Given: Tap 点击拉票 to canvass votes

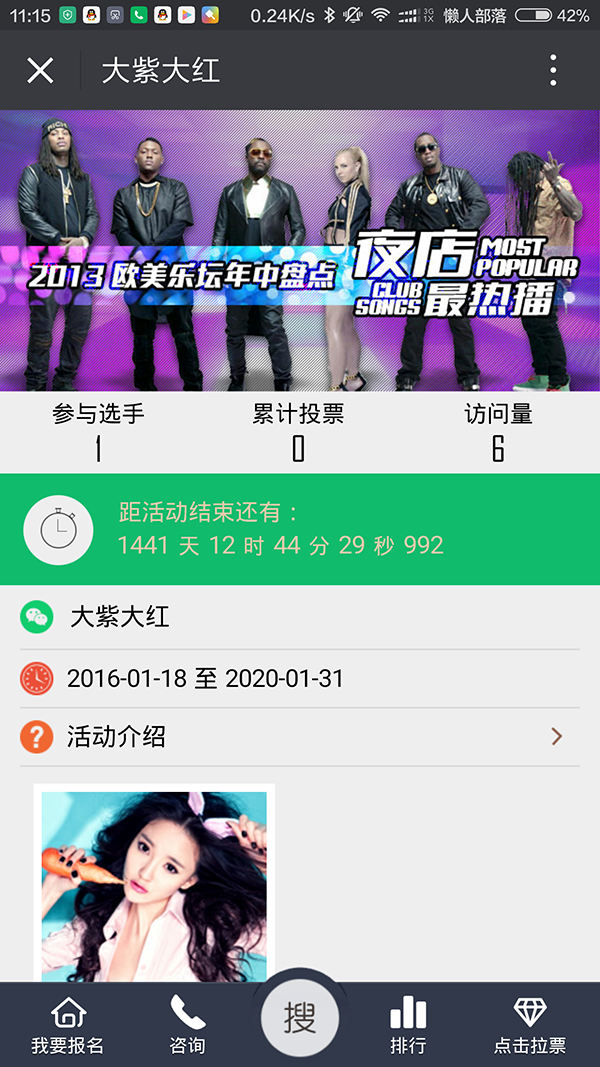Looking at the screenshot, I should (530, 1026).
